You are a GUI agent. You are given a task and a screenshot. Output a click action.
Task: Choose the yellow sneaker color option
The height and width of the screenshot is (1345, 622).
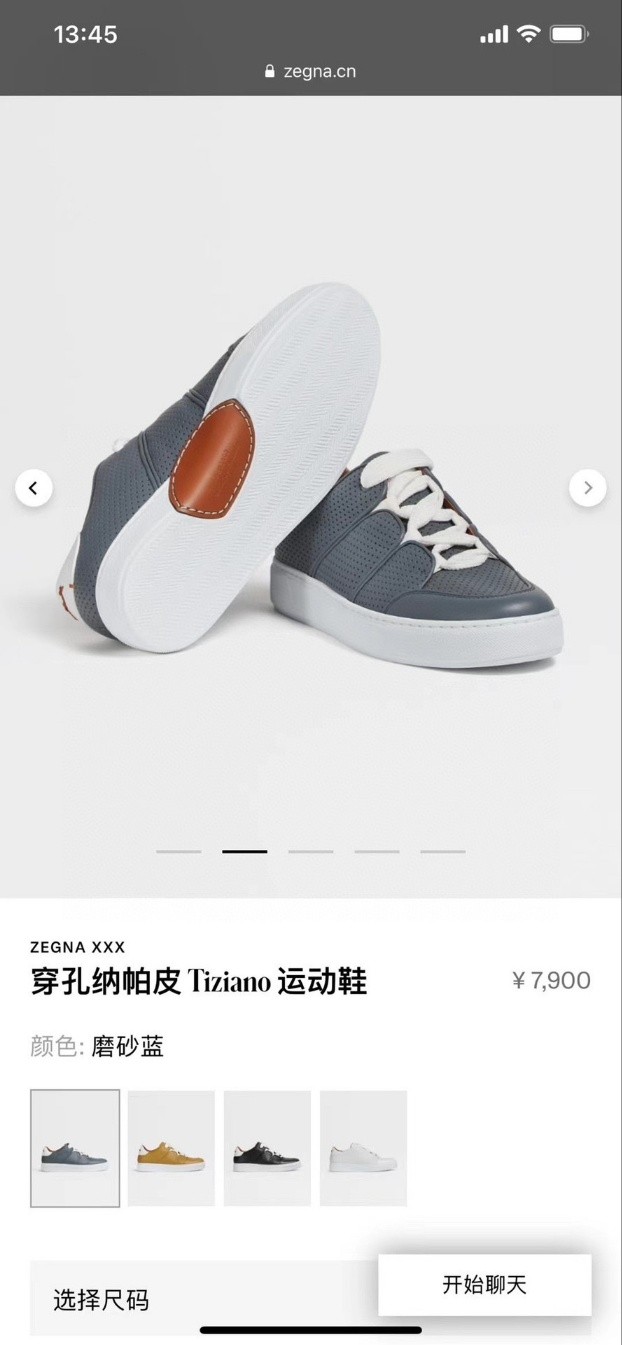(171, 1148)
